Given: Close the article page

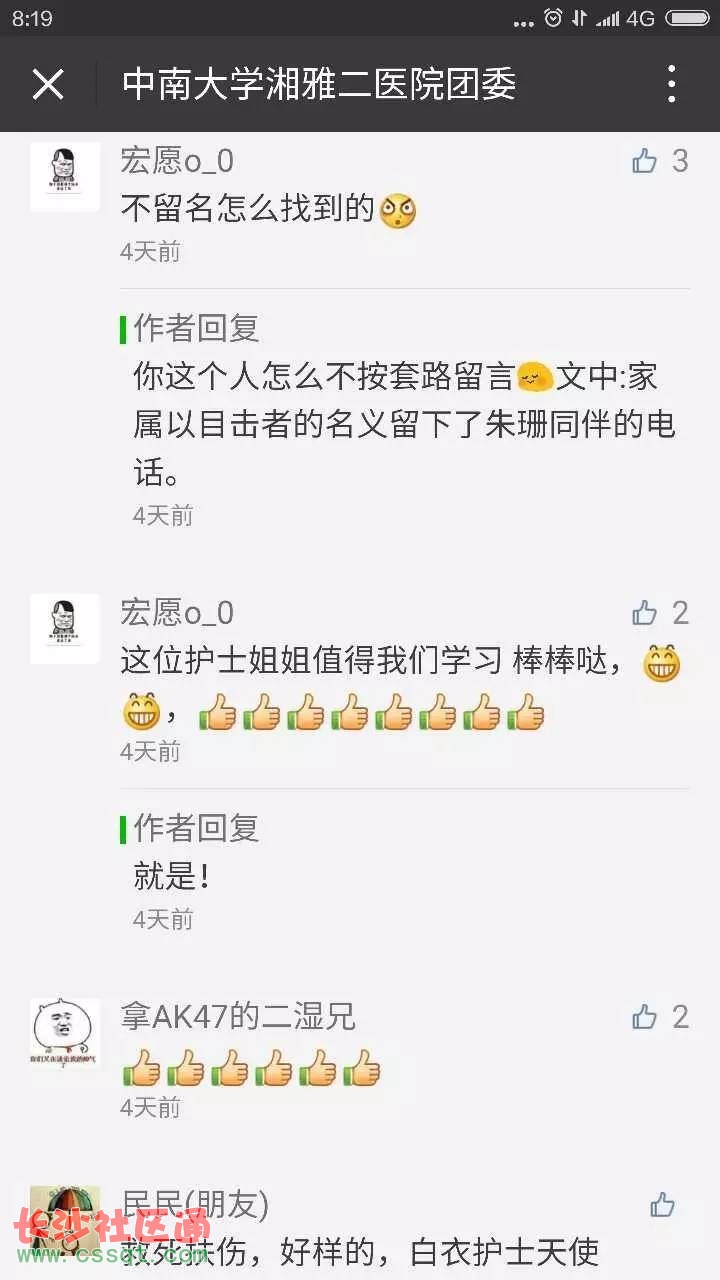Looking at the screenshot, I should pyautogui.click(x=48, y=84).
